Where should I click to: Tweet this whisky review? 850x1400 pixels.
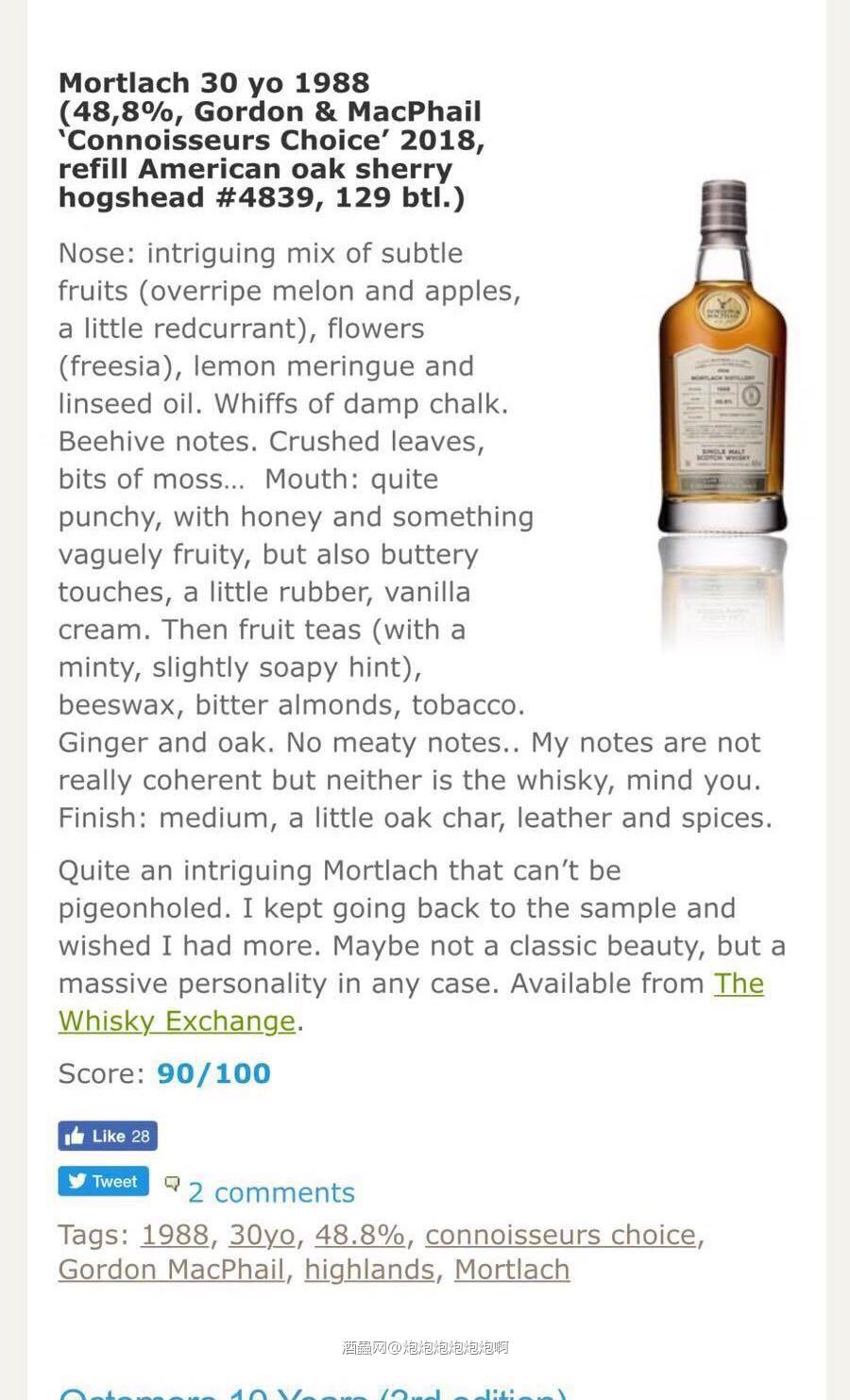coord(104,1181)
